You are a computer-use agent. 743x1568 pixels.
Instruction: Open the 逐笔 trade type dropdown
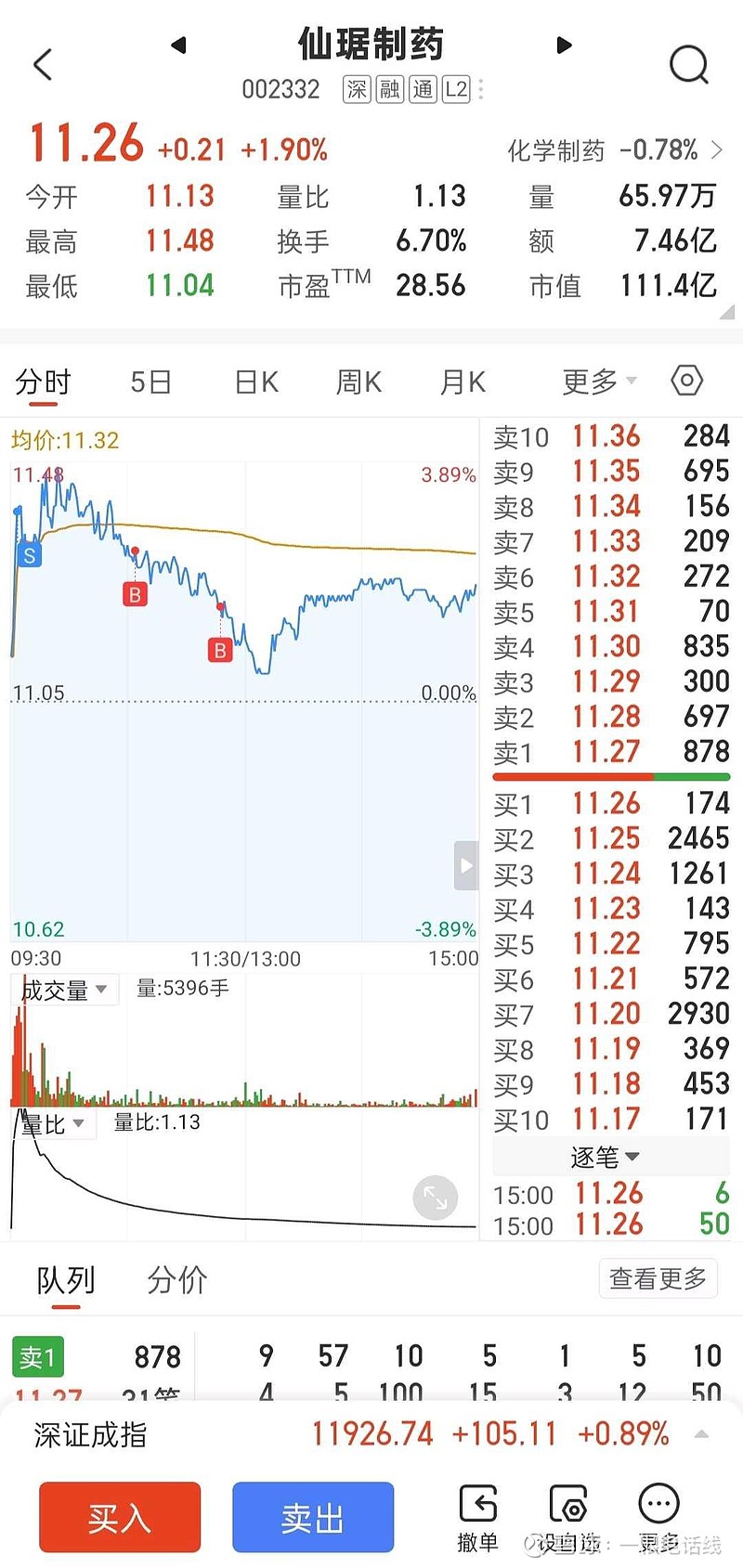coord(606,1157)
